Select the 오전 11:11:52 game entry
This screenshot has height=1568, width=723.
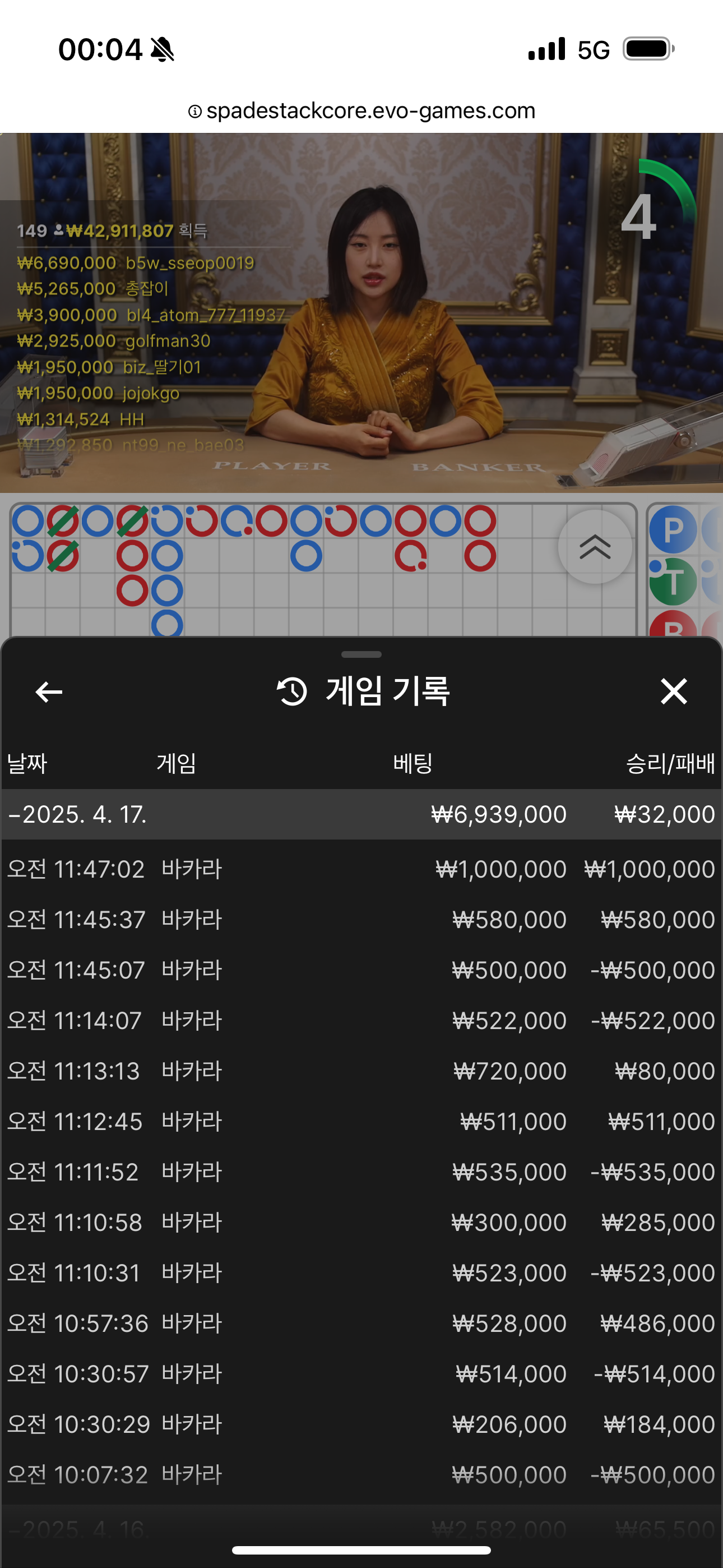361,1172
